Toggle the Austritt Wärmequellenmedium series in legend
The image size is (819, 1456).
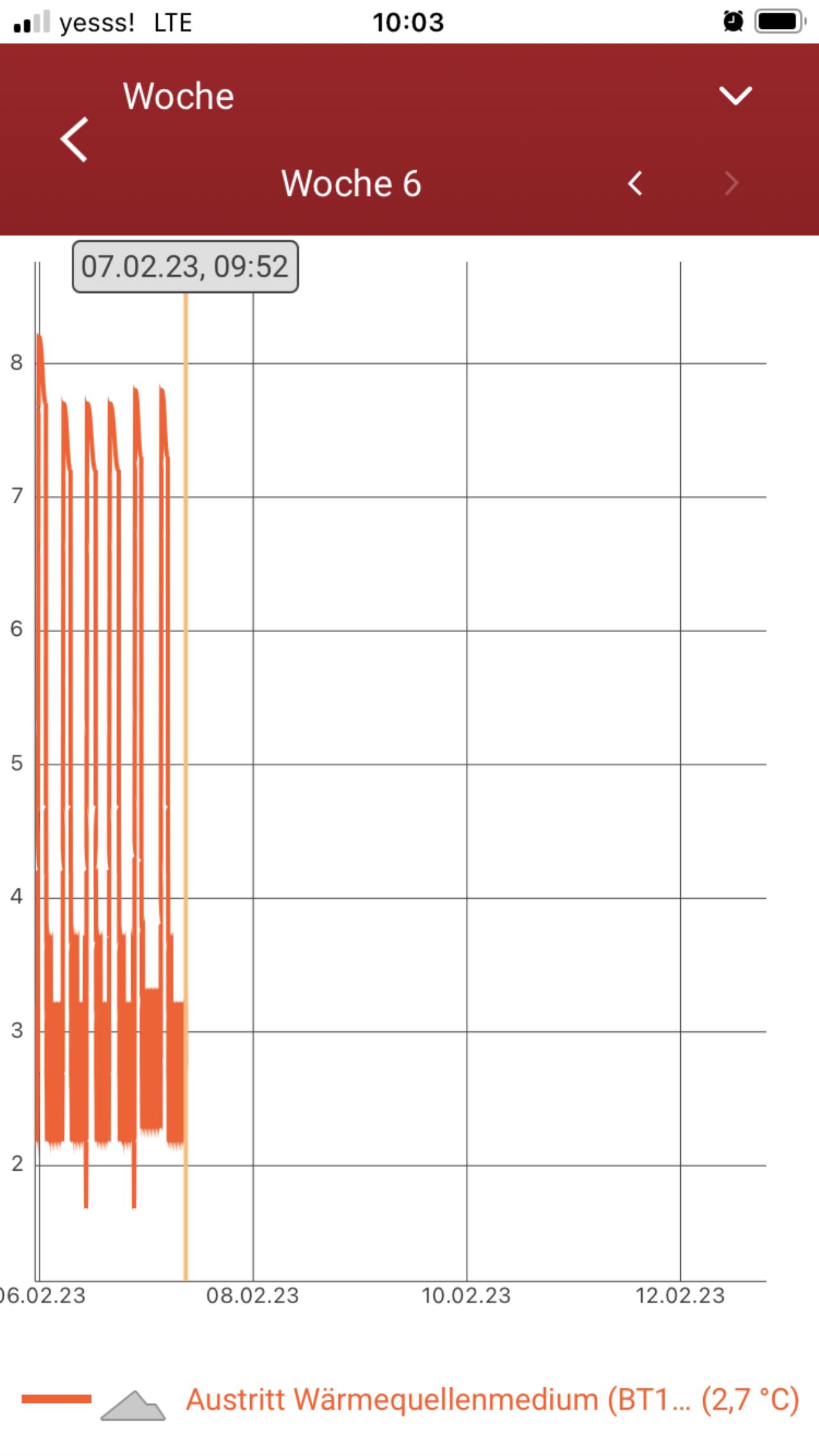pyautogui.click(x=492, y=1399)
